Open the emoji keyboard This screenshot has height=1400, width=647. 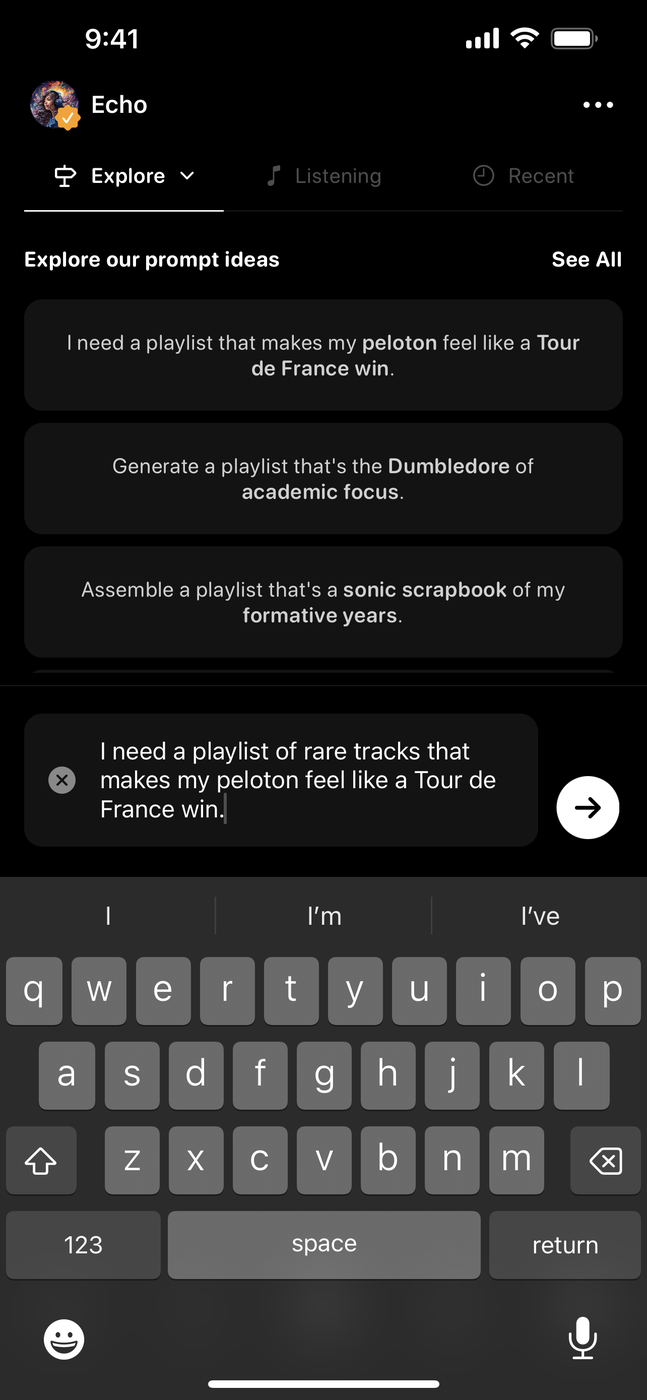click(64, 1338)
